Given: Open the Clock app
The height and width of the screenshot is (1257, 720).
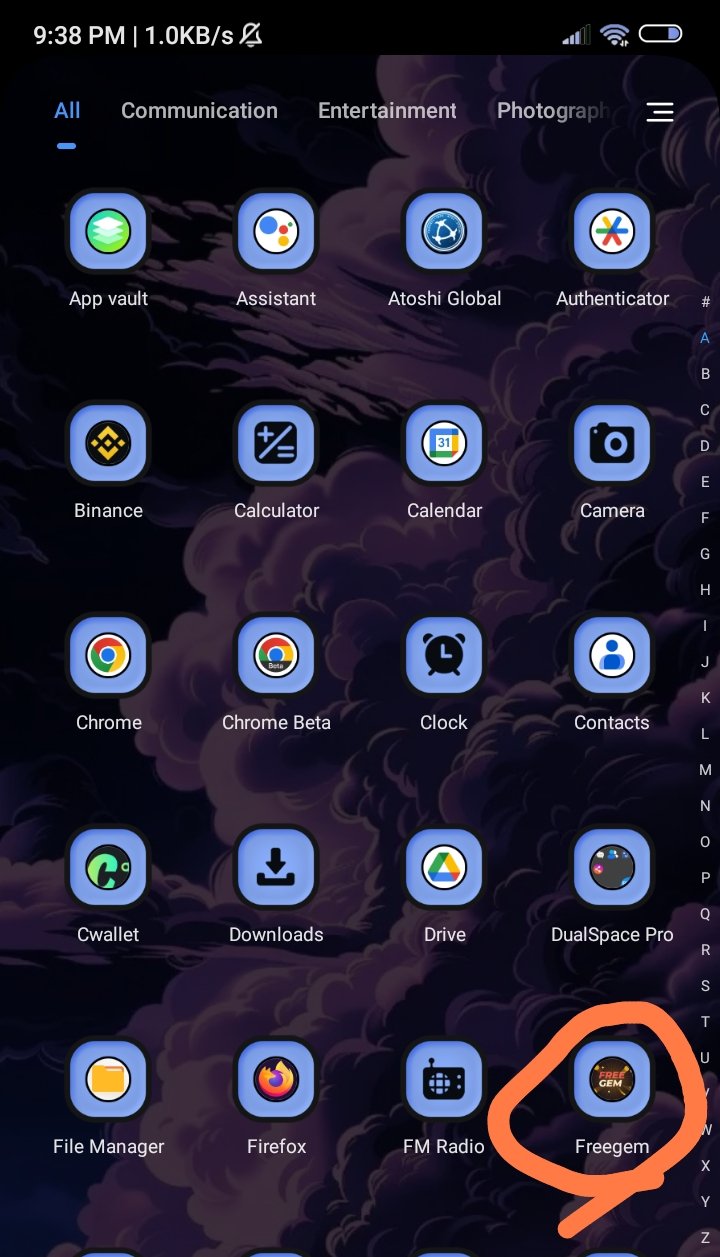Looking at the screenshot, I should [444, 657].
